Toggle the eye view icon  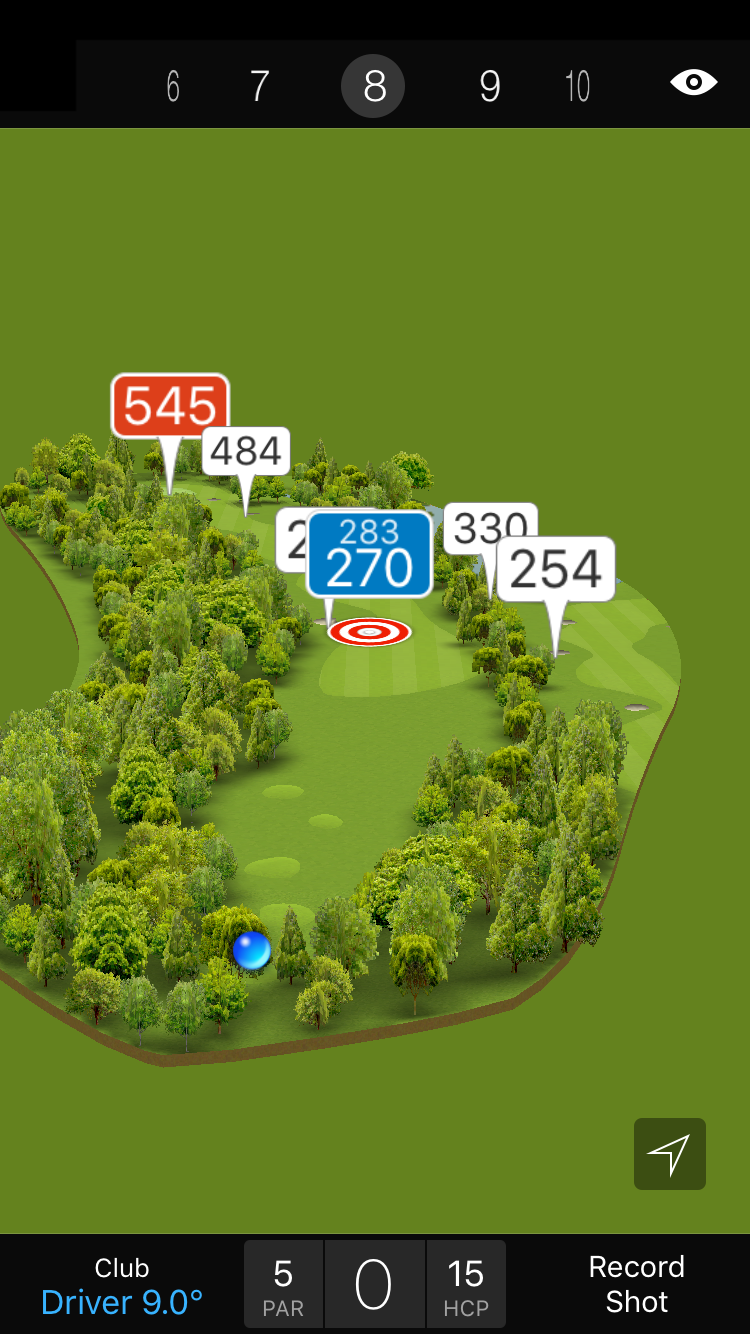coord(693,83)
